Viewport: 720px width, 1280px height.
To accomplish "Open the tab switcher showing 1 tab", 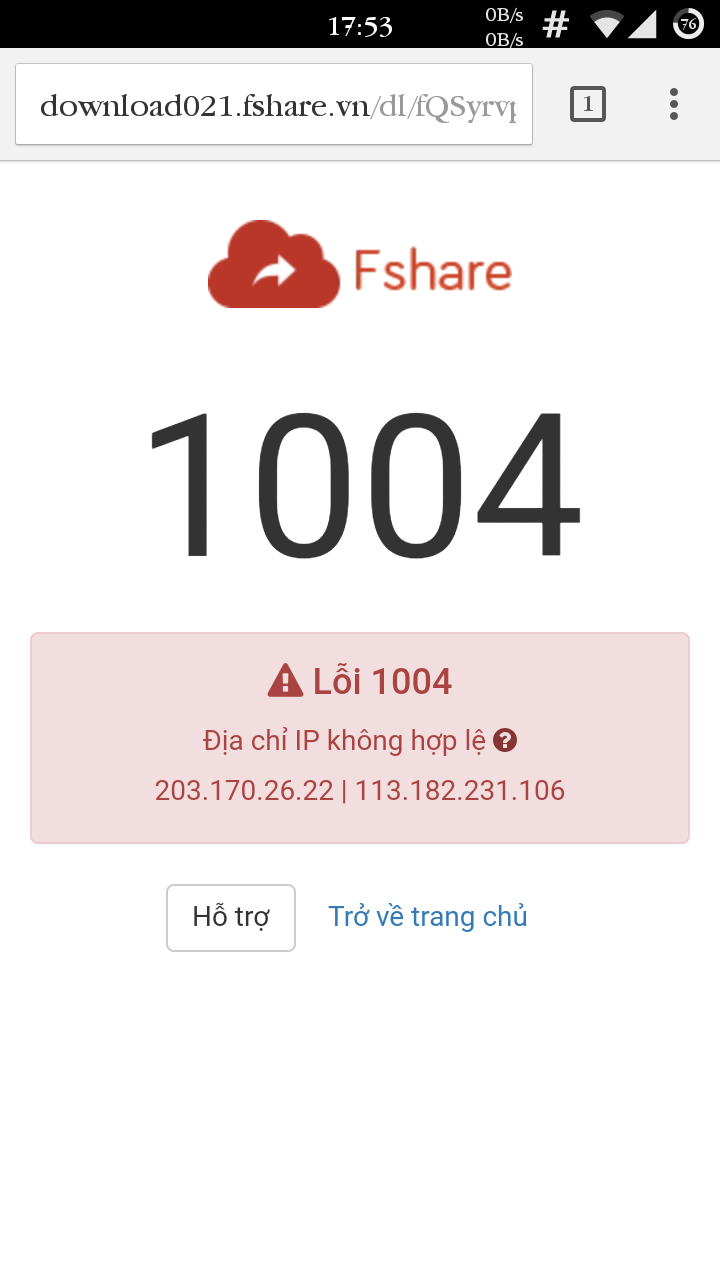I will pos(588,104).
